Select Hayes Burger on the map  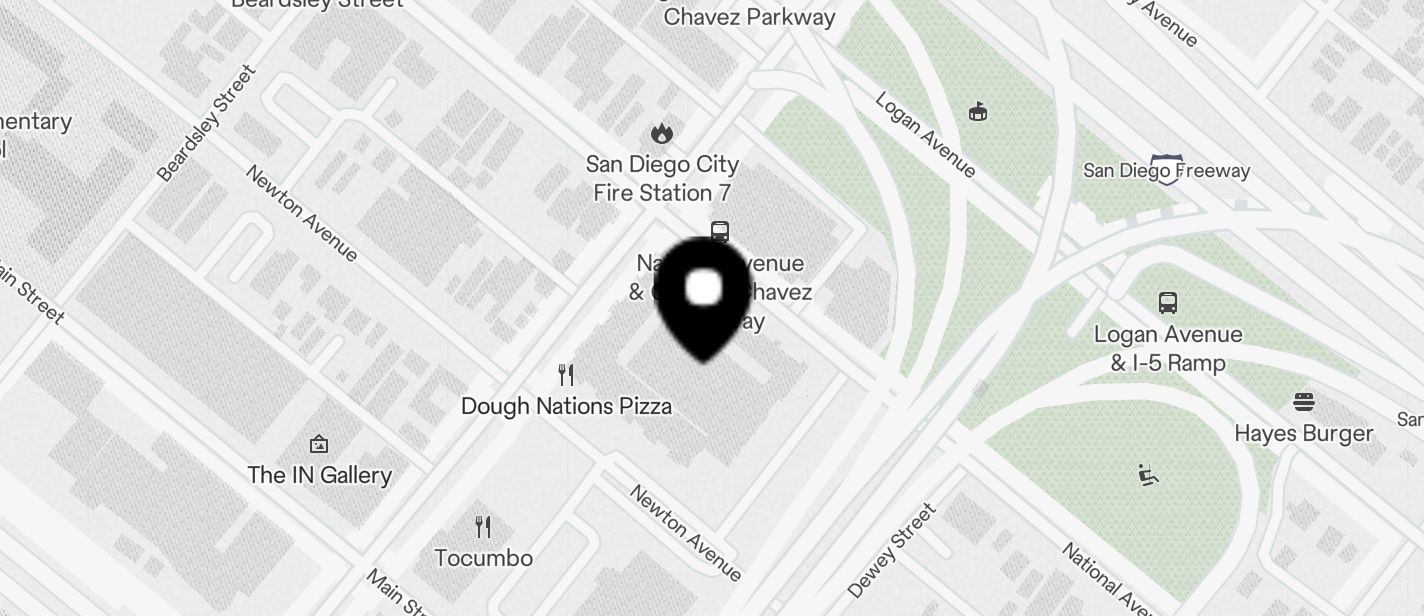coord(1303,403)
